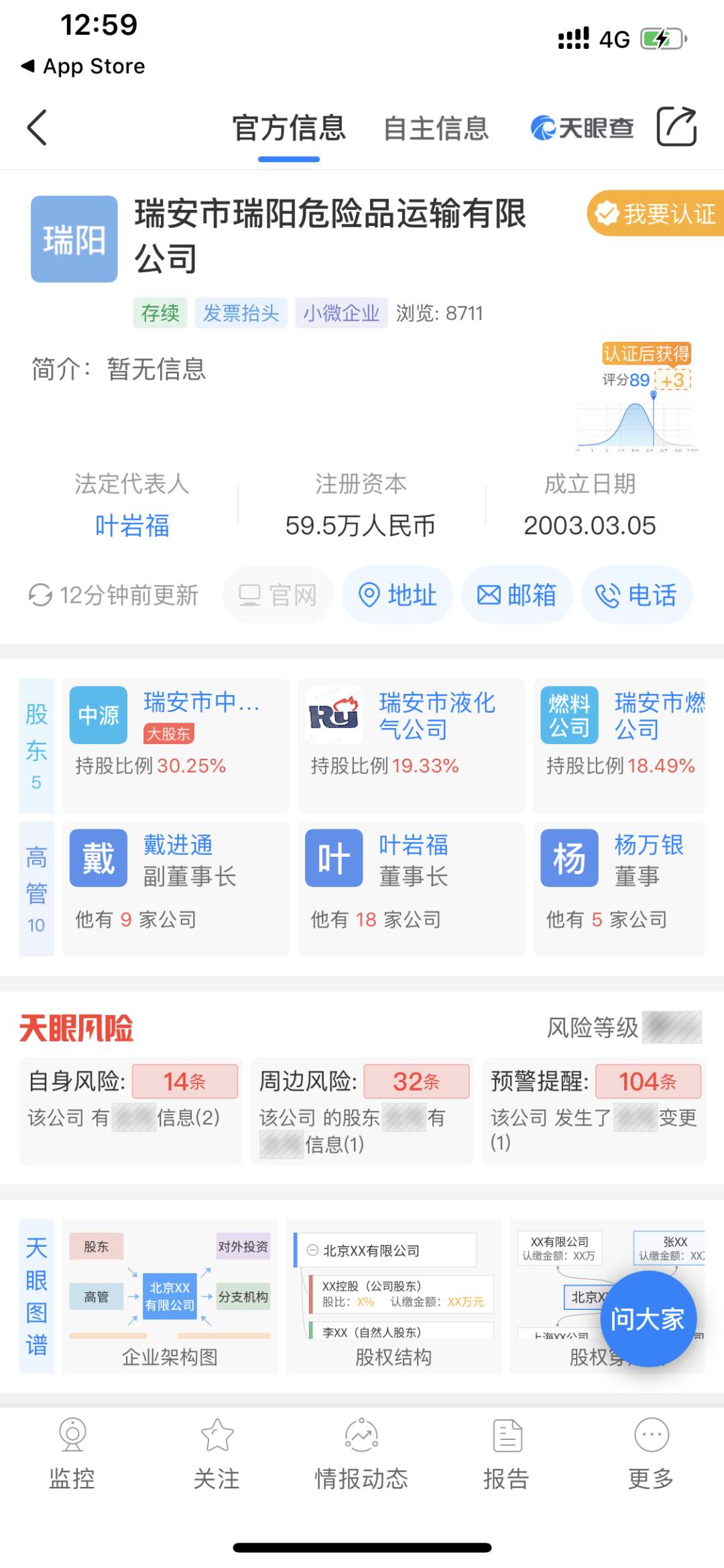
Task: Share this company page
Action: pos(676,126)
